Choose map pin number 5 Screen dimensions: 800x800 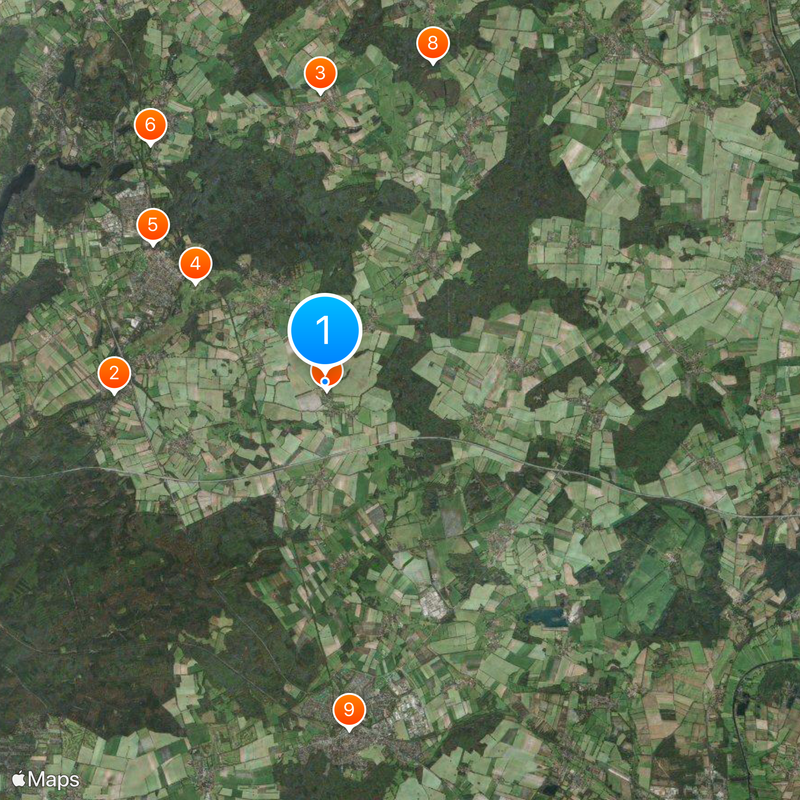click(x=153, y=225)
